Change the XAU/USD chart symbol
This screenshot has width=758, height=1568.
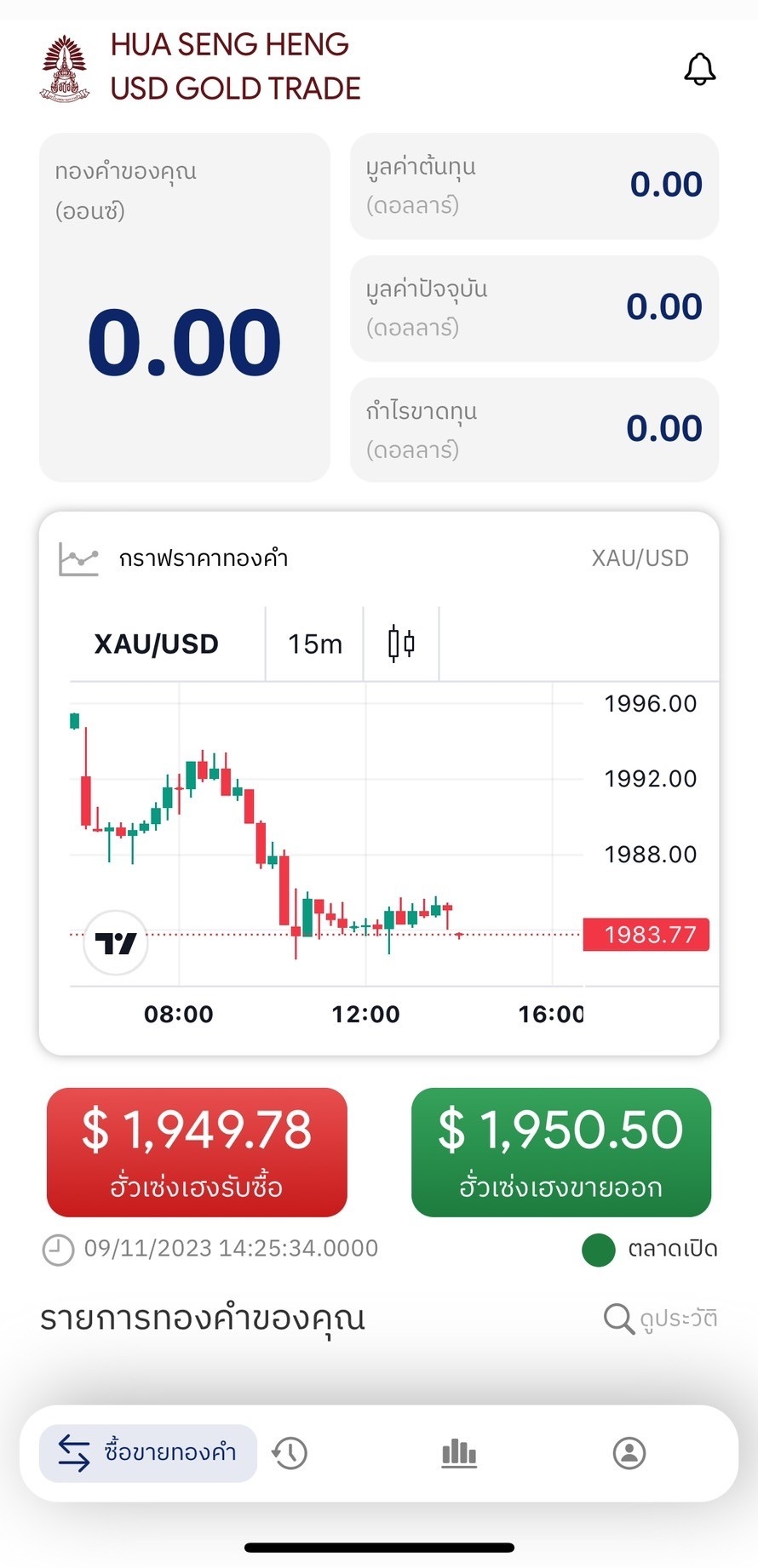(157, 644)
